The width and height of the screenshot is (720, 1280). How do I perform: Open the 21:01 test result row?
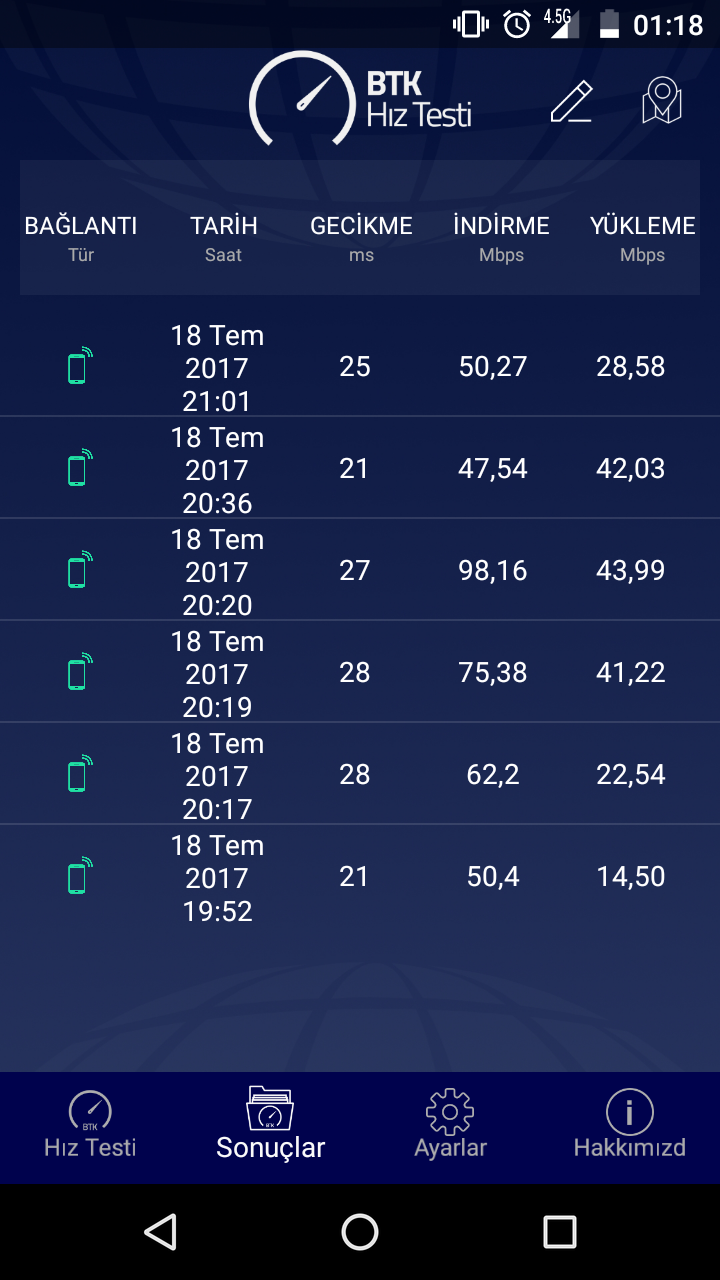360,367
